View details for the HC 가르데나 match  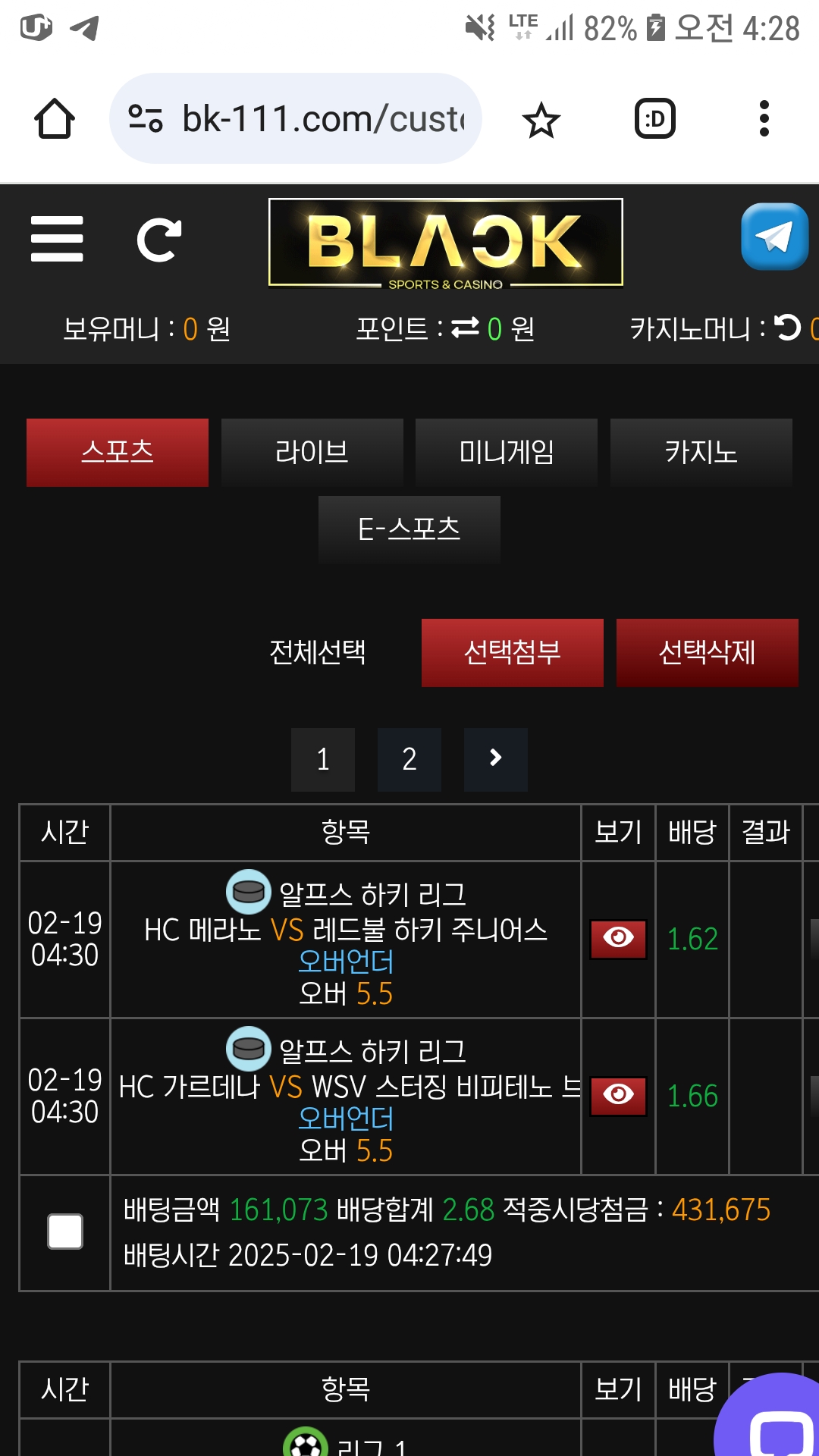pos(618,1096)
